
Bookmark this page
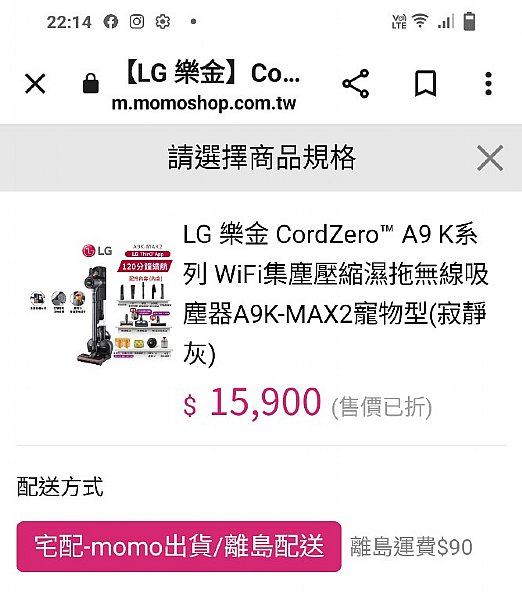click(x=425, y=83)
